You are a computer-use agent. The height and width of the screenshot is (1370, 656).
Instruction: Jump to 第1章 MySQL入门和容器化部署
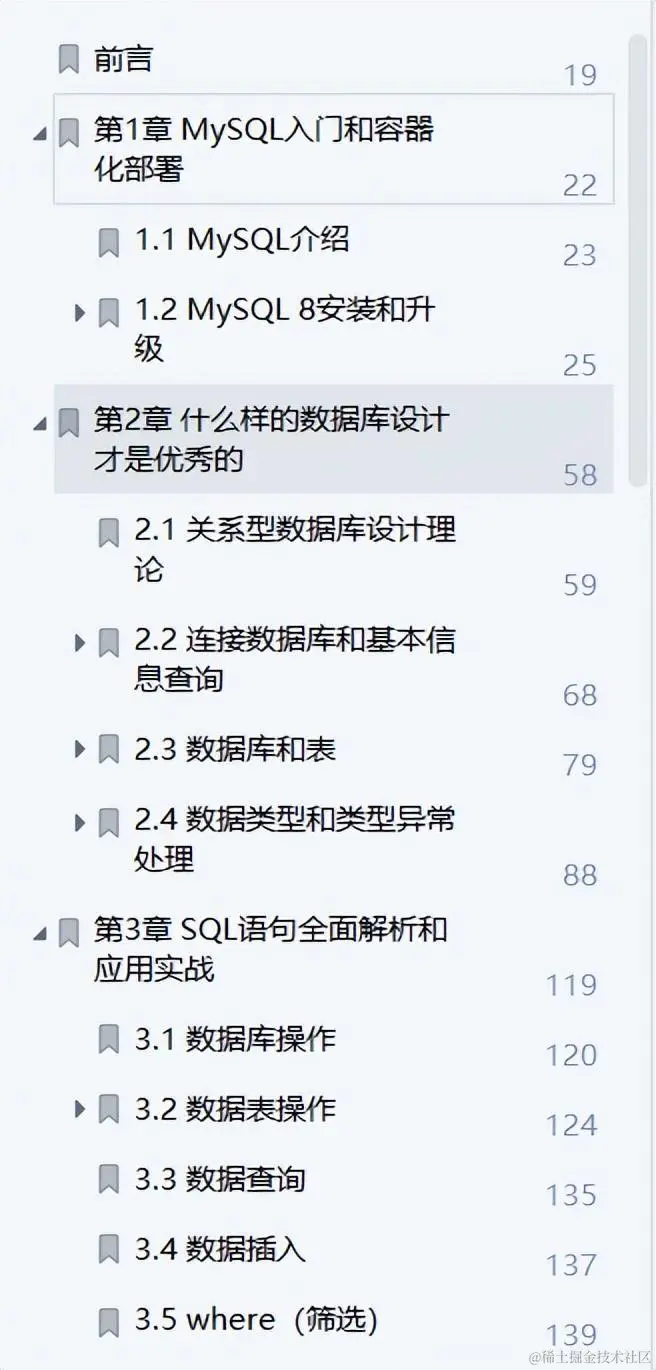(x=262, y=148)
